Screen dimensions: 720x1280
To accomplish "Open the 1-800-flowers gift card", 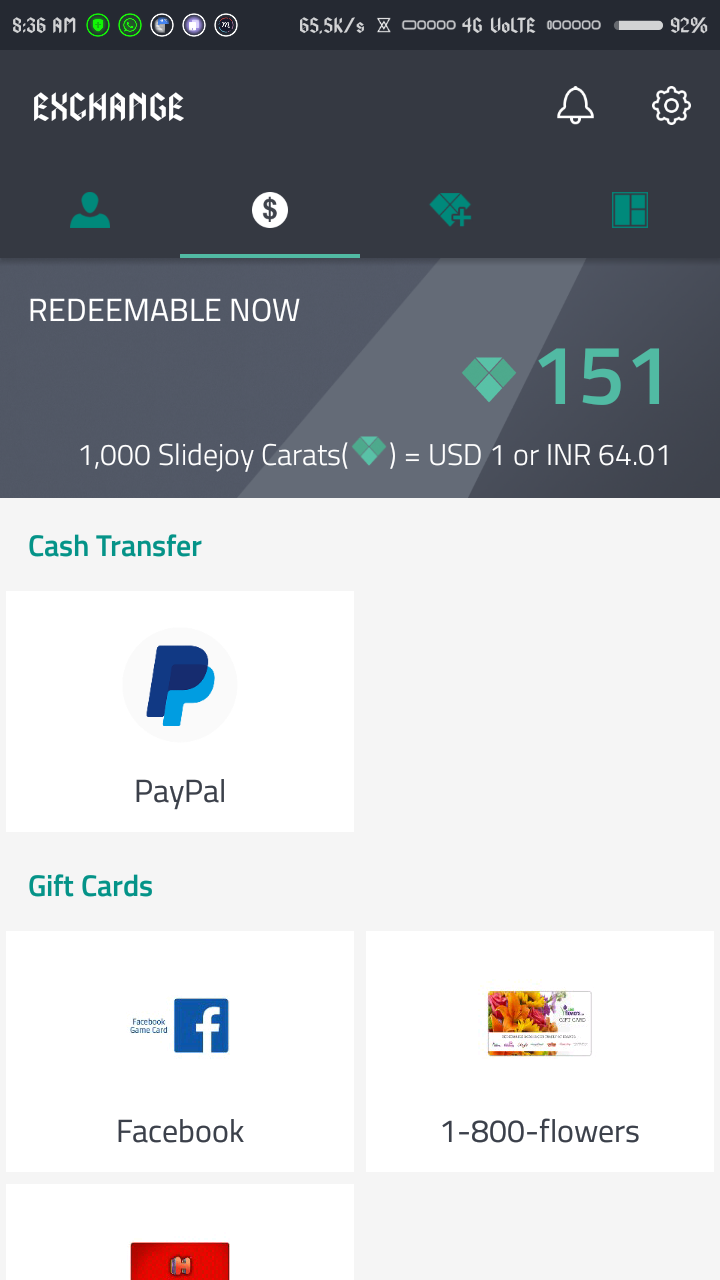I will (x=540, y=1051).
